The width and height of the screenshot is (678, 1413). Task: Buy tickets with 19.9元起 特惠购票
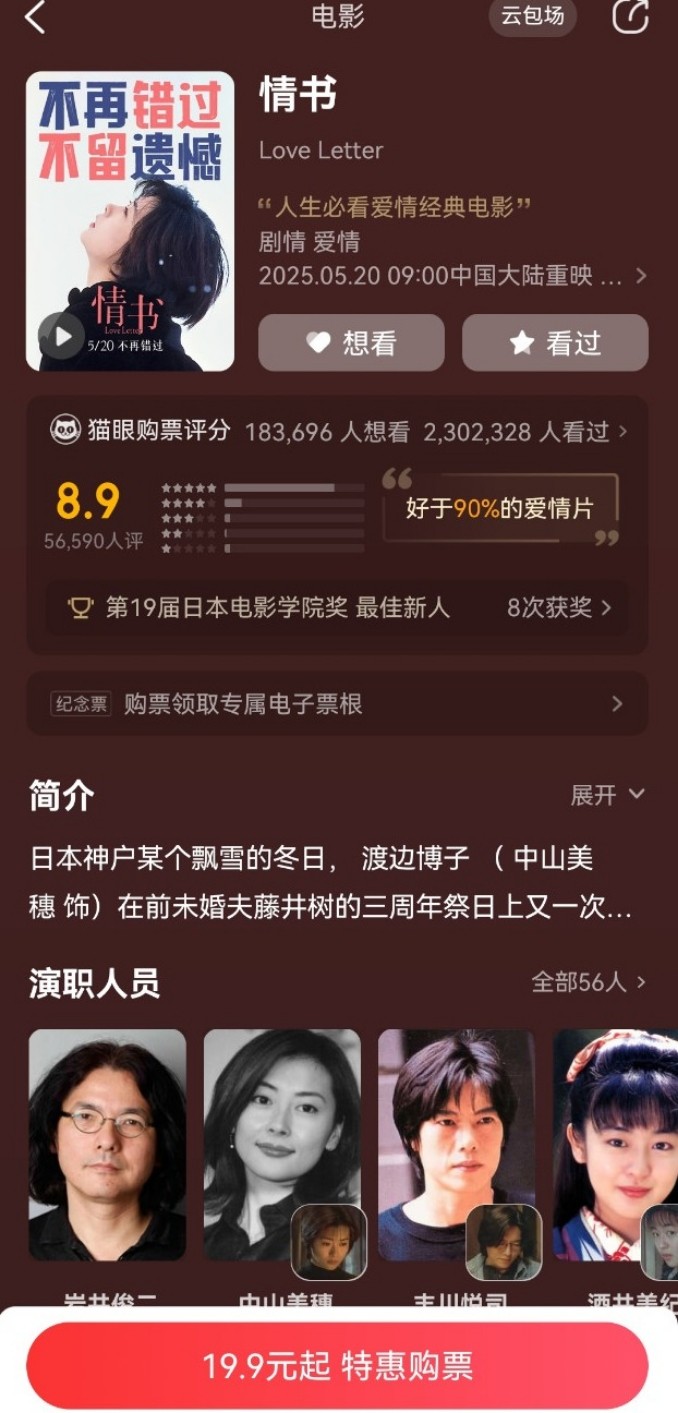pyautogui.click(x=337, y=1366)
